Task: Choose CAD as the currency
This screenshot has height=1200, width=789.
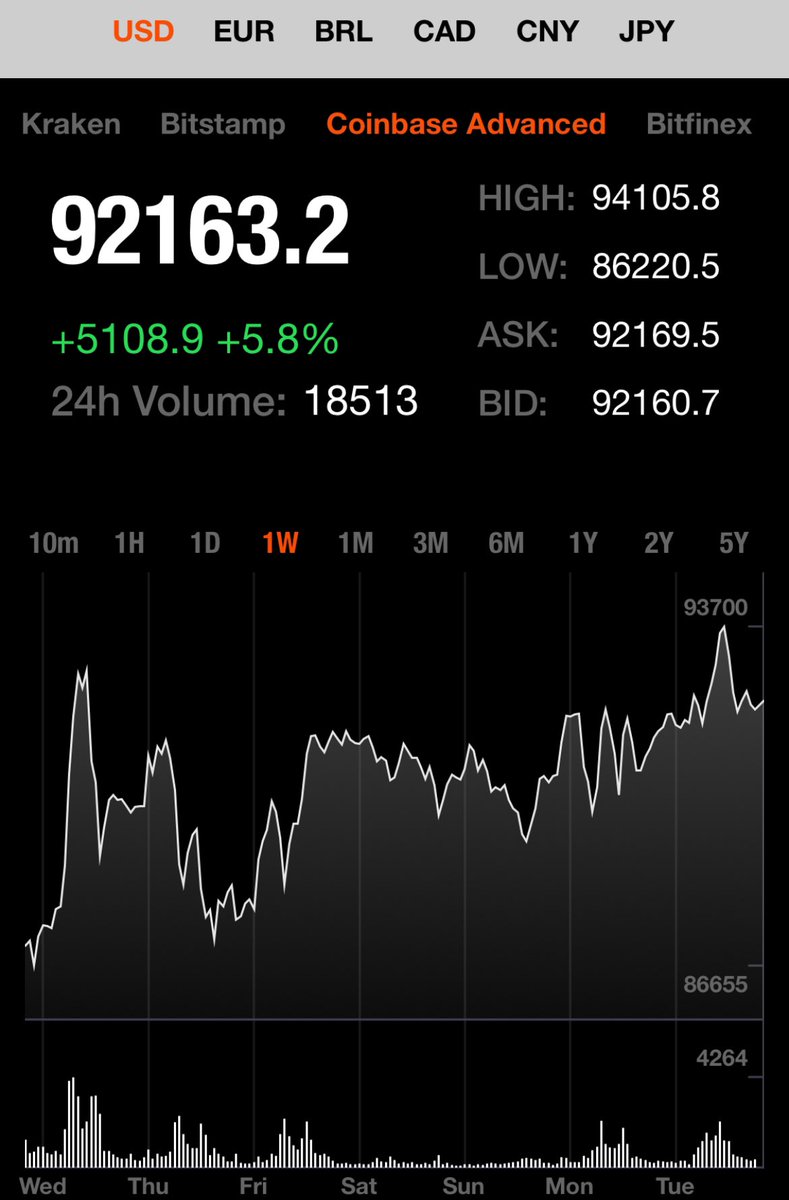Action: (x=444, y=31)
